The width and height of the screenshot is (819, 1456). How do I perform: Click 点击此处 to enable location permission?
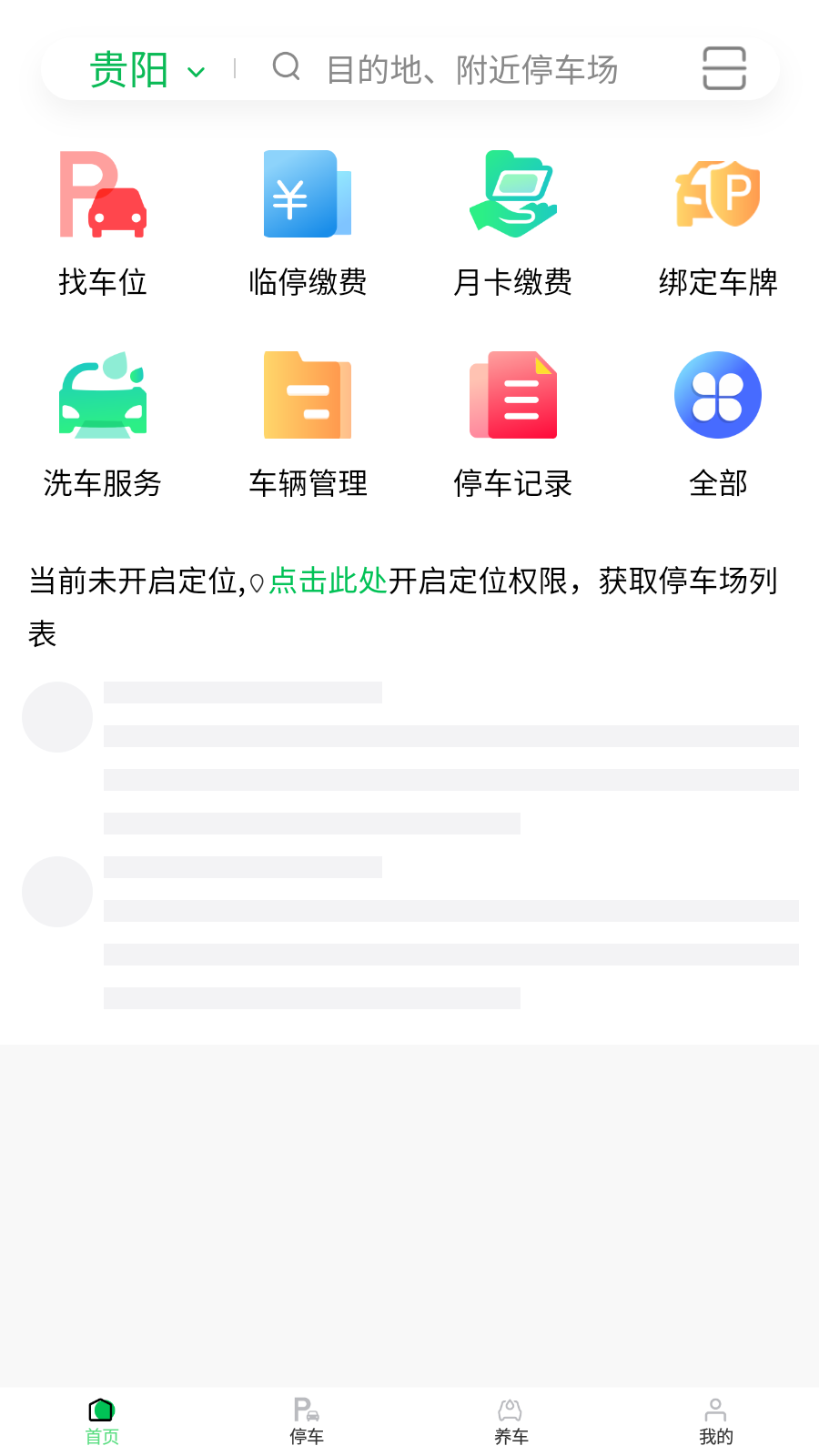point(328,582)
